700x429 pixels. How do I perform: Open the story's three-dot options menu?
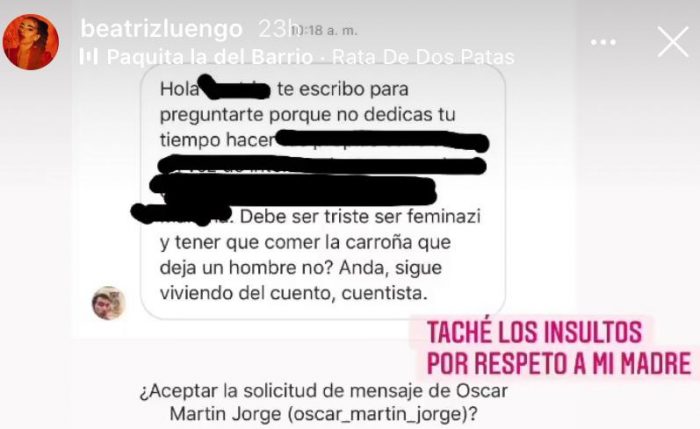[603, 42]
